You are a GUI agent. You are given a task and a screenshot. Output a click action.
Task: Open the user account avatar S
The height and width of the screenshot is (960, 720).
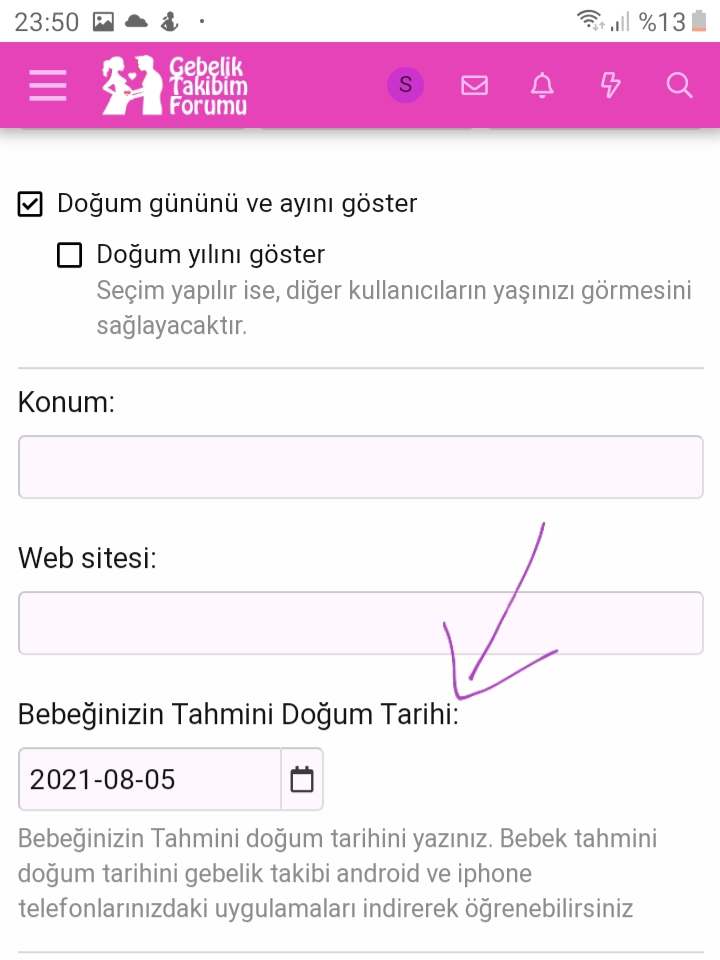coord(405,86)
